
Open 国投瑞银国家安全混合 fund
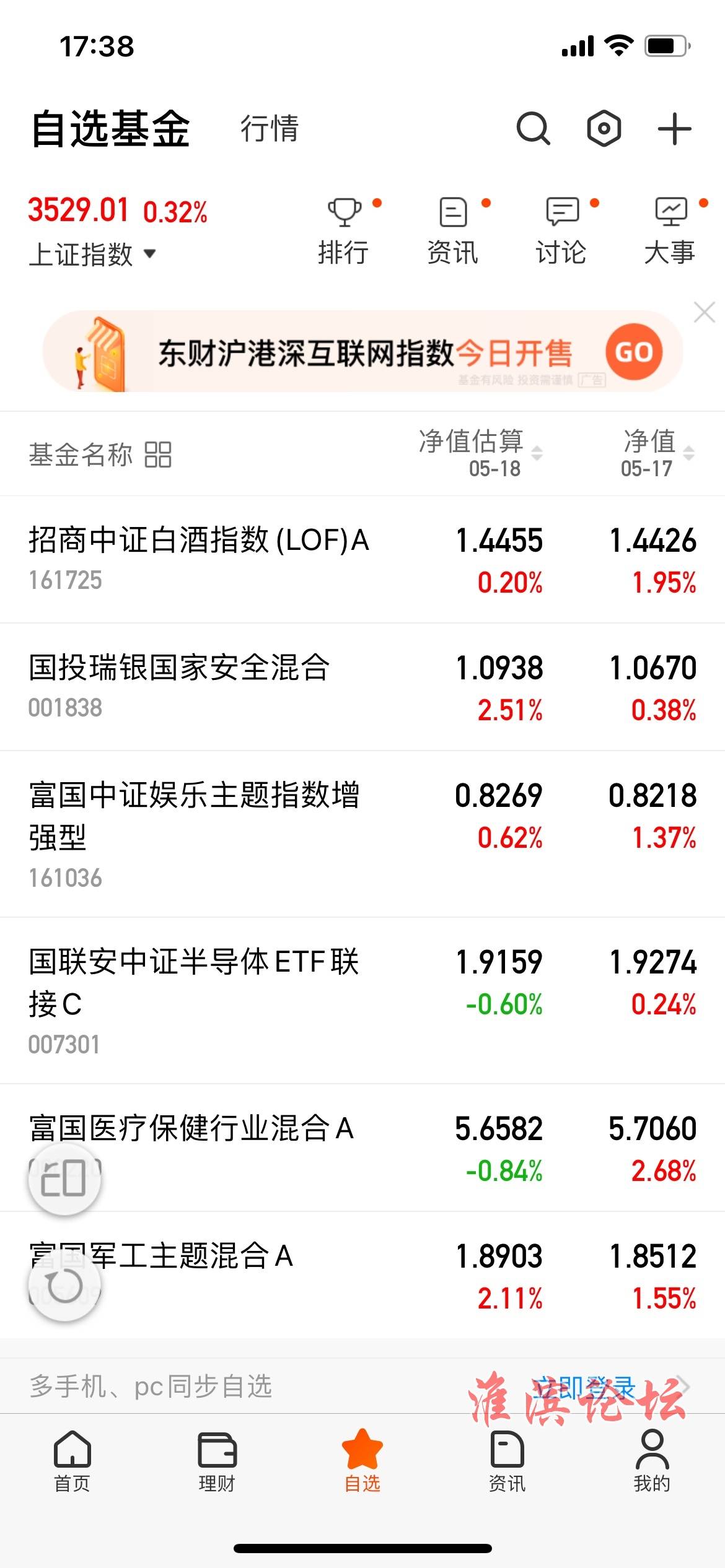point(362,687)
